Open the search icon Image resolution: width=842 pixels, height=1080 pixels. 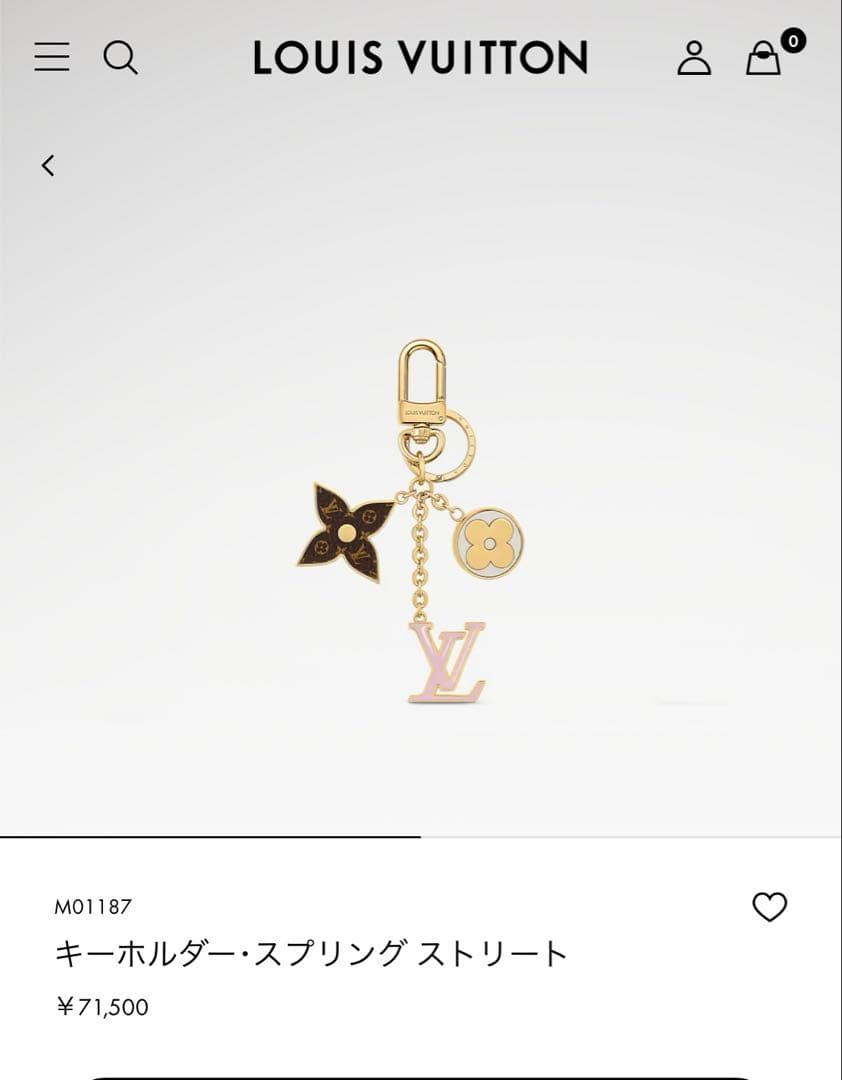(x=120, y=57)
